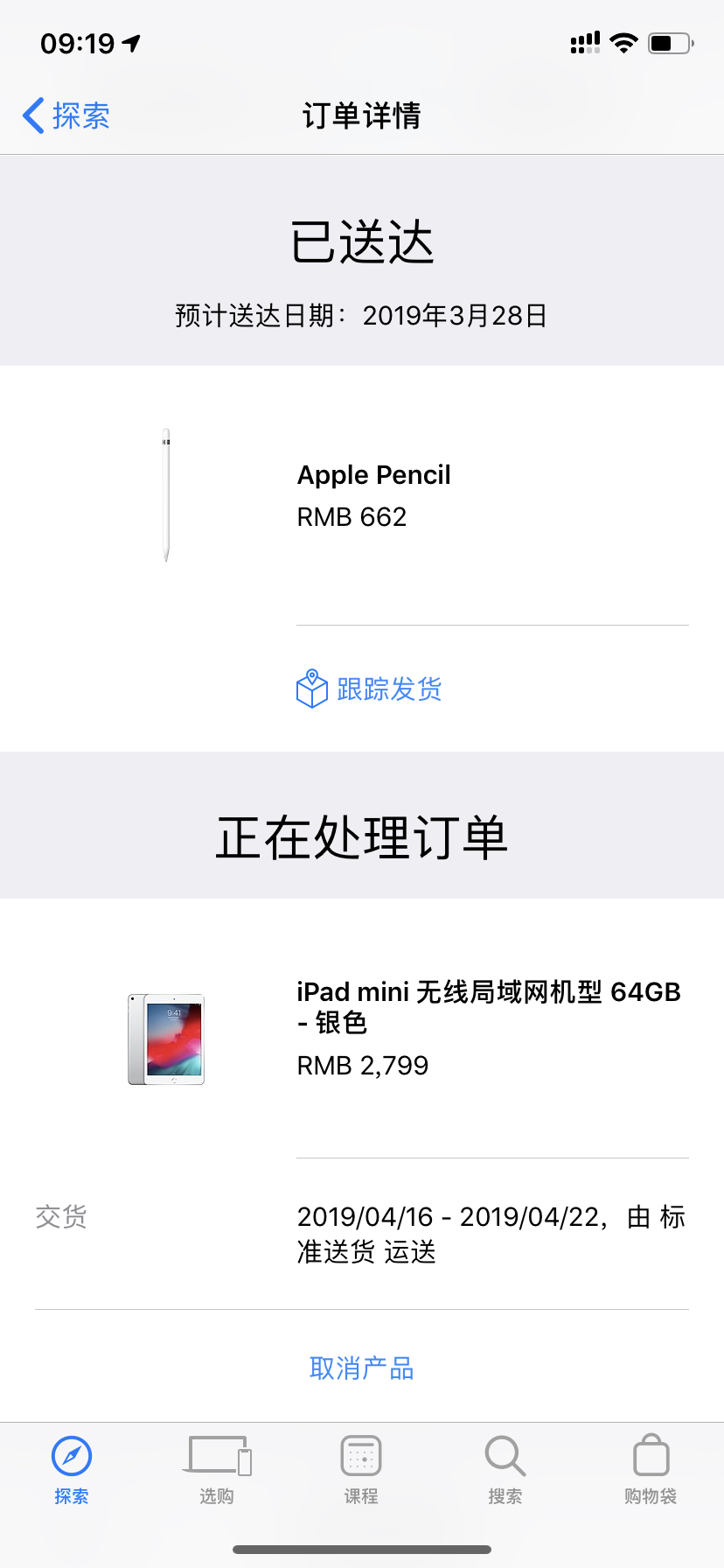This screenshot has width=724, height=1568.
Task: Open 跟踪发货 for Apple Pencil
Action: point(369,689)
